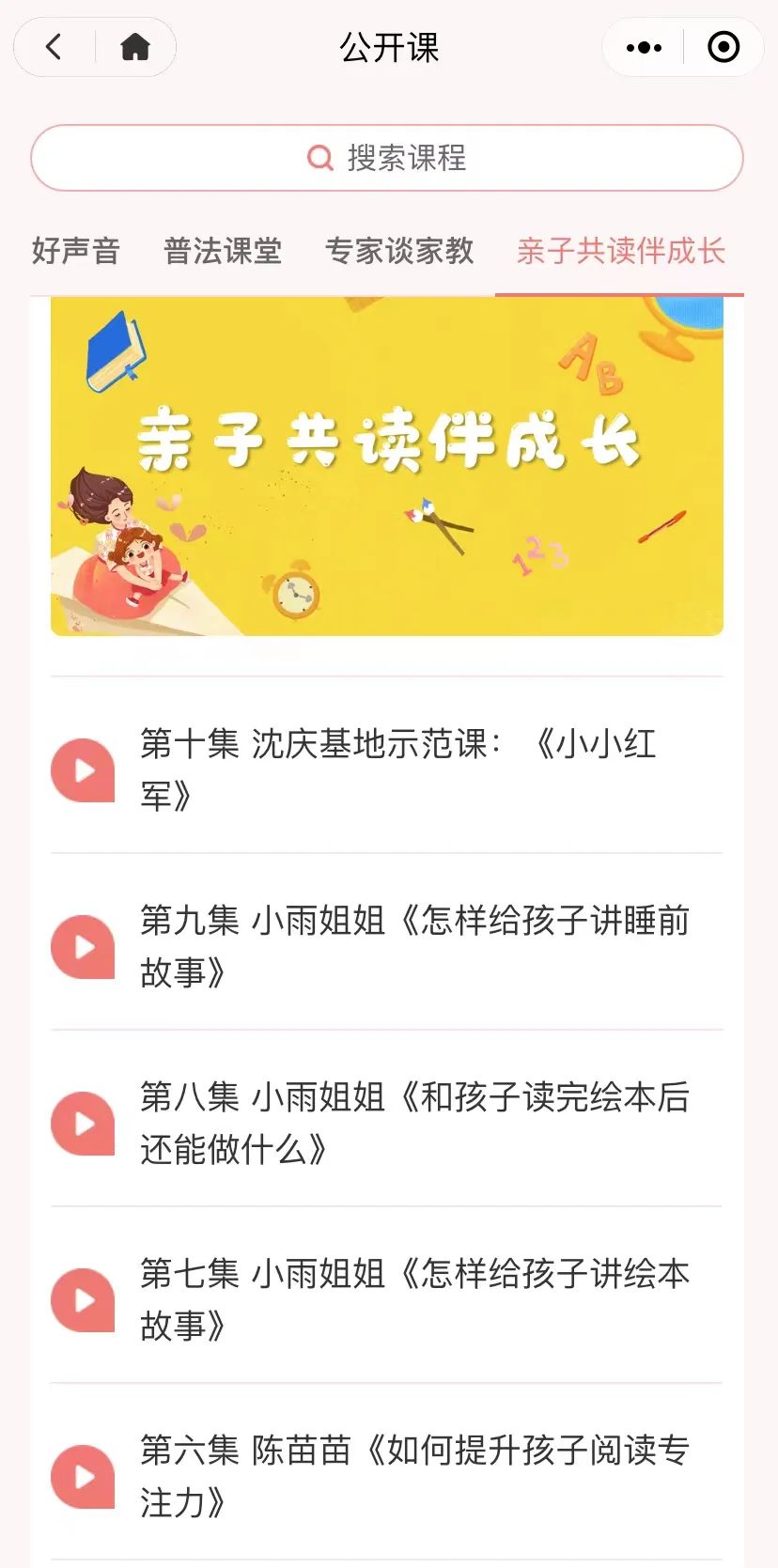Go back to the previous page
The image size is (778, 1568).
pos(54,47)
